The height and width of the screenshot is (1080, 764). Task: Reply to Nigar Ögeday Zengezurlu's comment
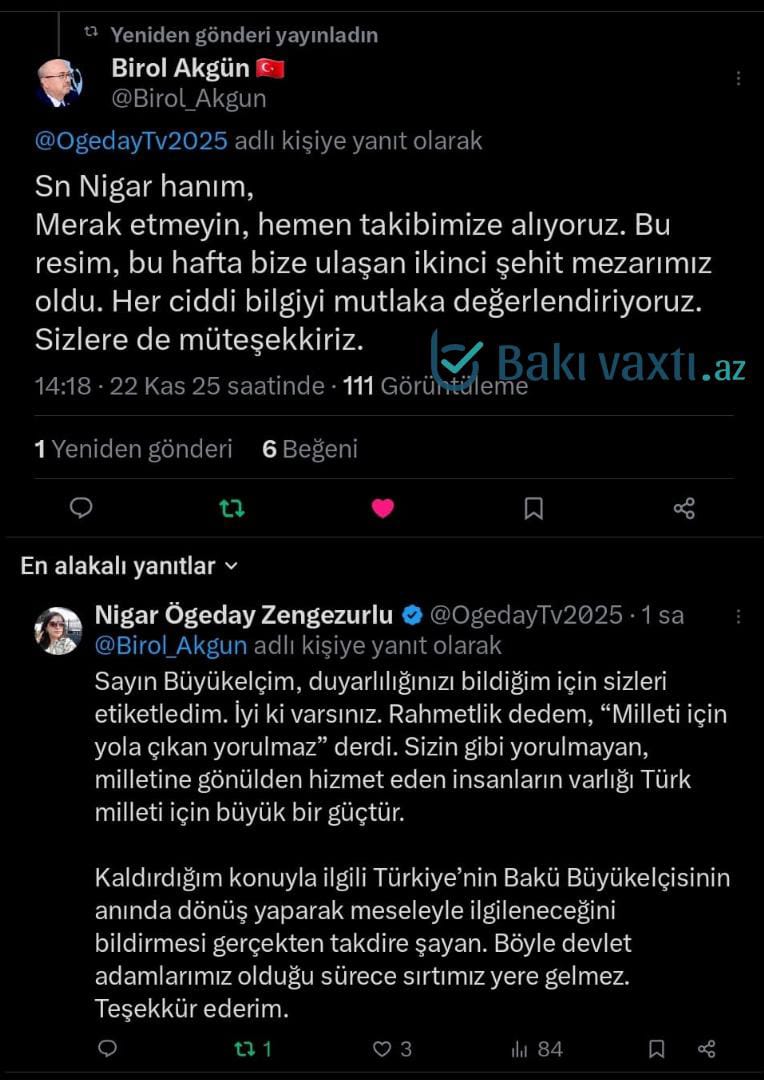[107, 1049]
